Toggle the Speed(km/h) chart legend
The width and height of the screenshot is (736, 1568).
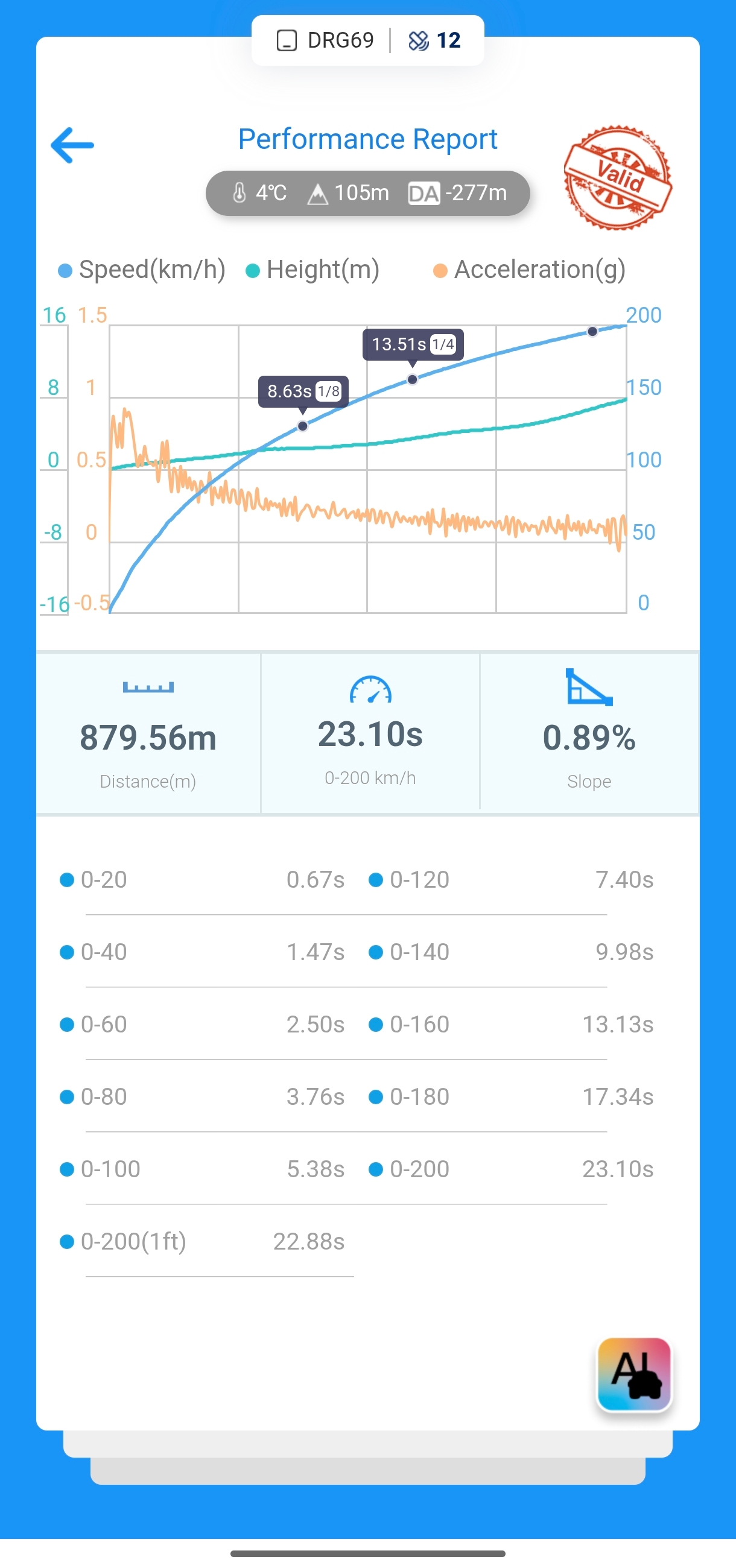click(x=142, y=270)
